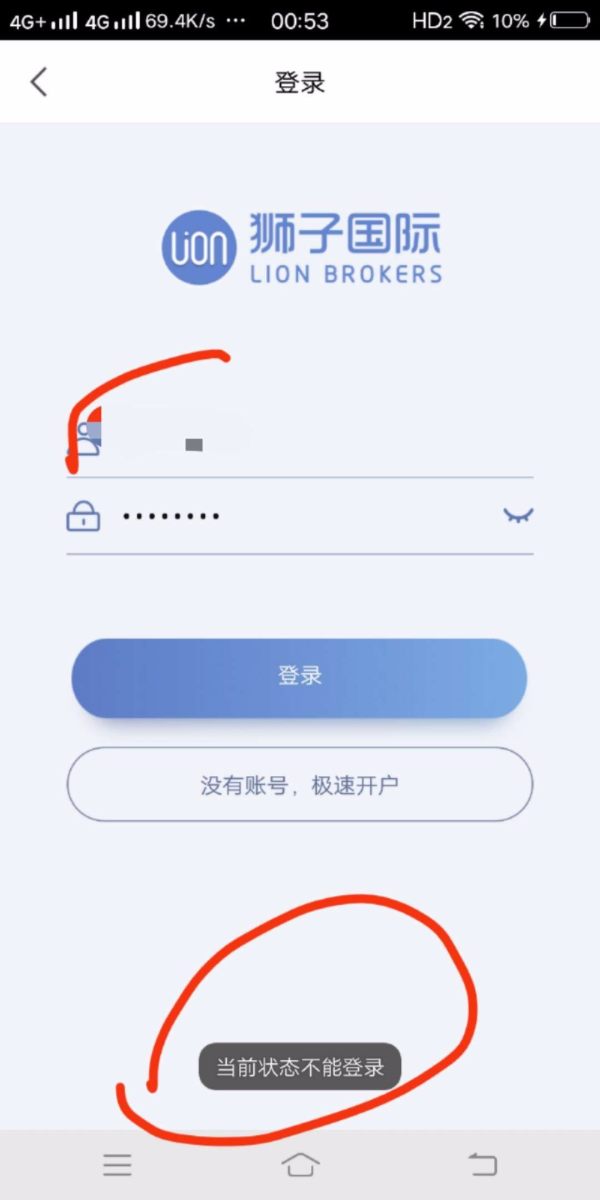The width and height of the screenshot is (600, 1200).
Task: Open 没有账号，极速开户 to register
Action: pos(299,785)
